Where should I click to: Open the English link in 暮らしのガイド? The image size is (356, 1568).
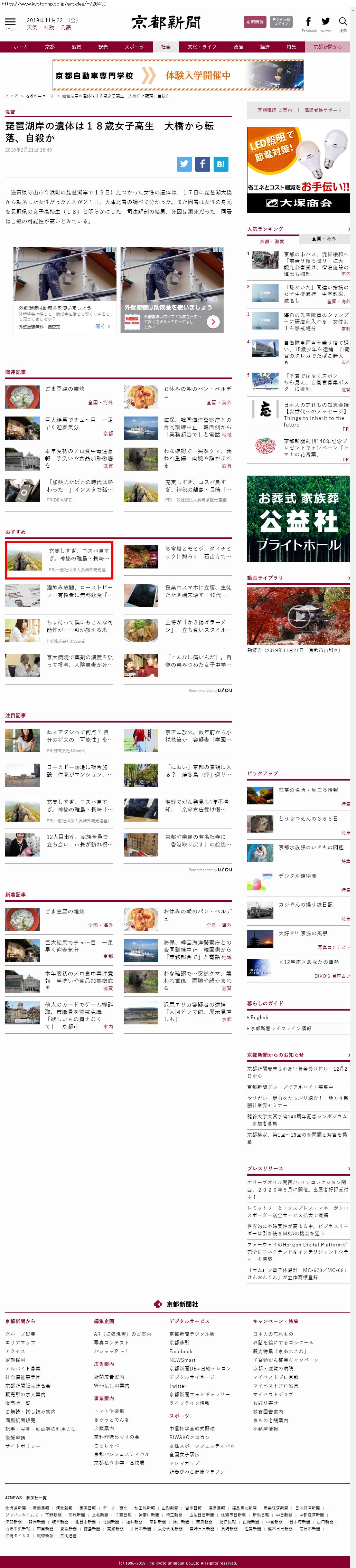tap(259, 1017)
